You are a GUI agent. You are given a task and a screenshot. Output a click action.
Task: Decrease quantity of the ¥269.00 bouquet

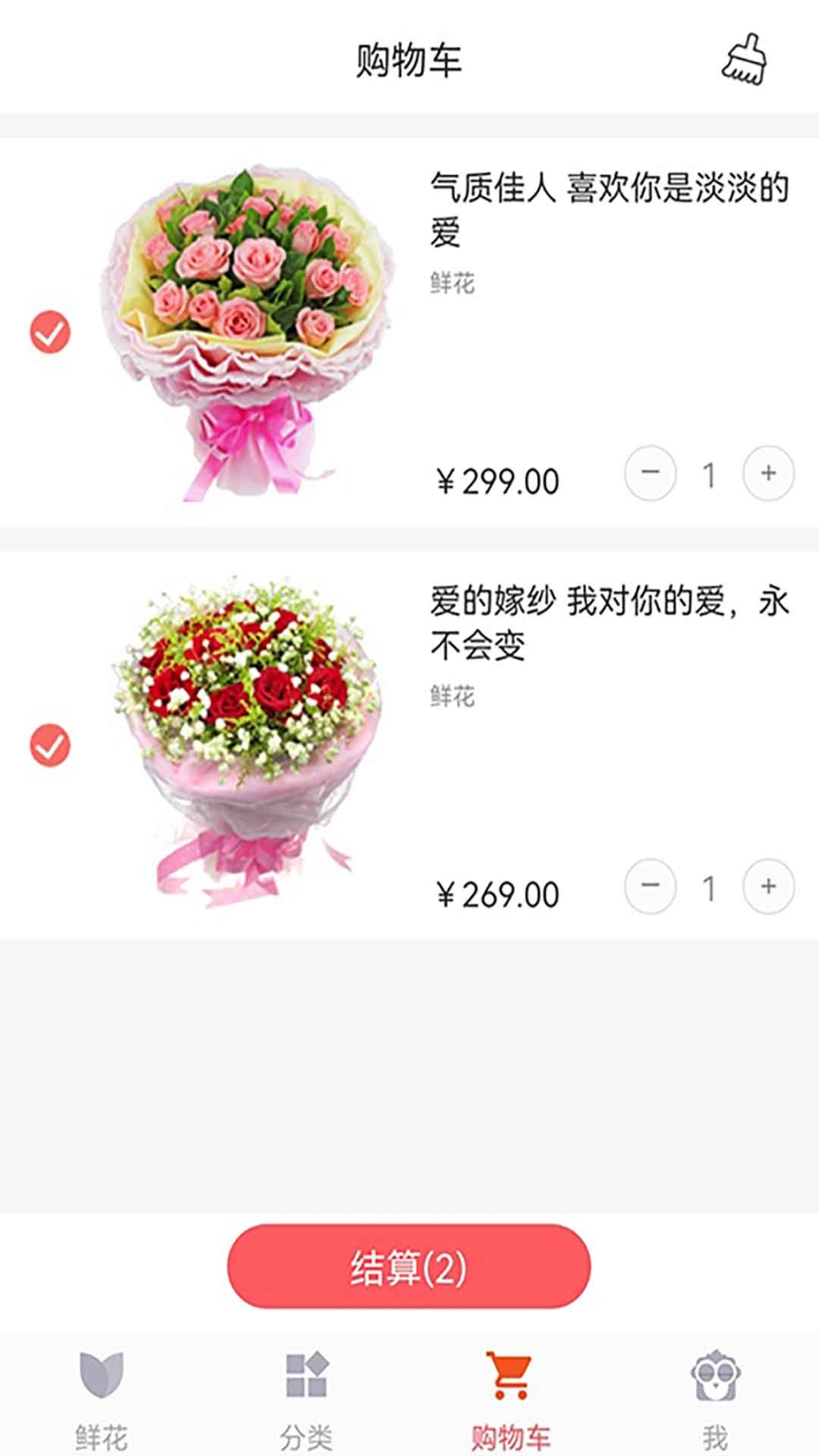click(650, 886)
